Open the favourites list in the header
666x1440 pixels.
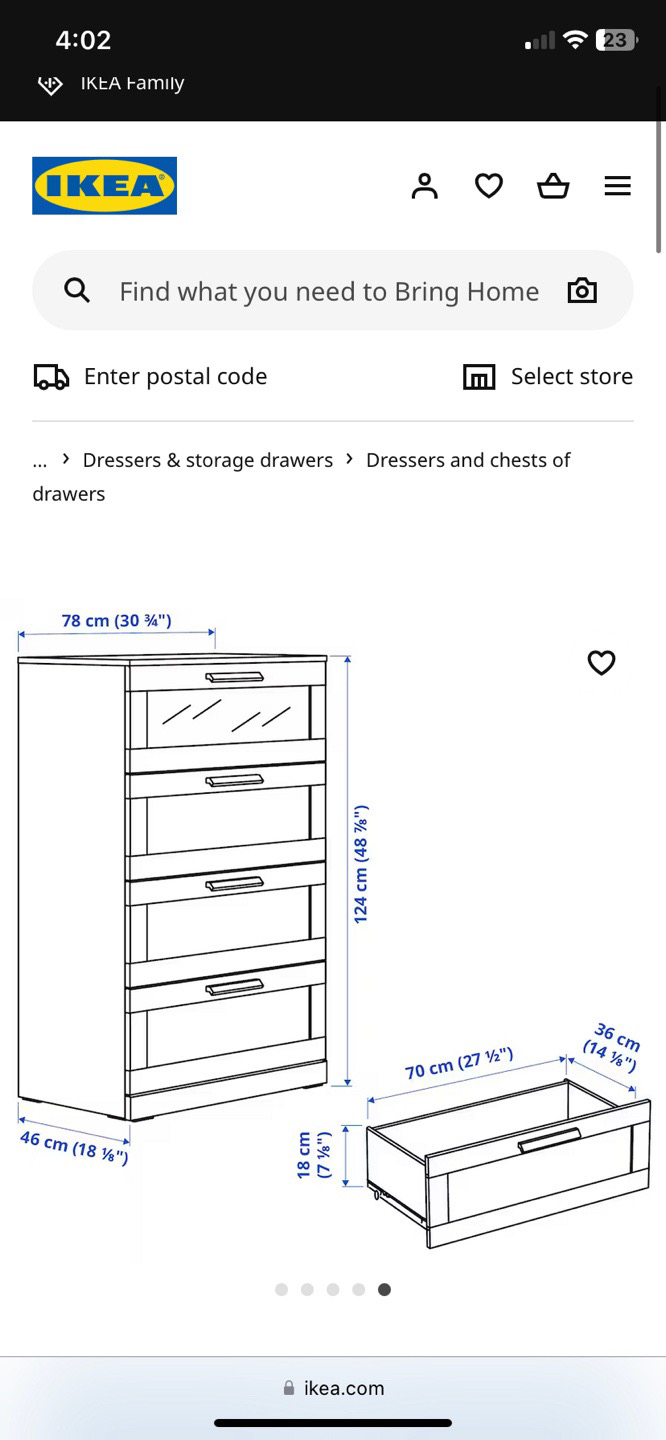(489, 186)
